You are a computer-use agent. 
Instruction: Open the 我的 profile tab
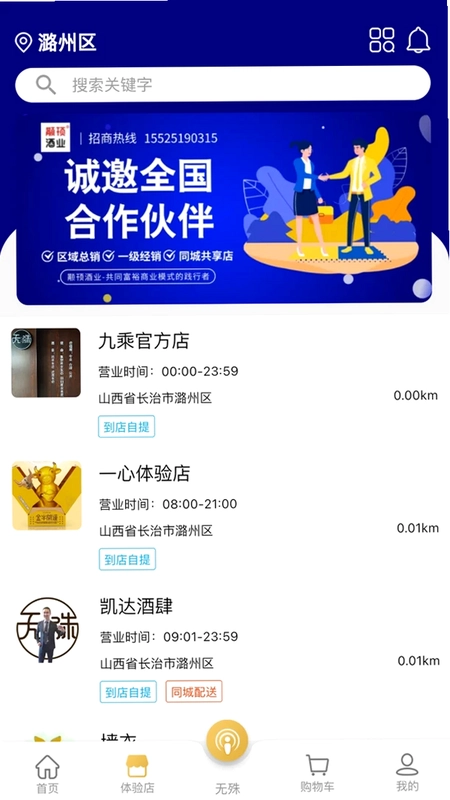pyautogui.click(x=407, y=773)
